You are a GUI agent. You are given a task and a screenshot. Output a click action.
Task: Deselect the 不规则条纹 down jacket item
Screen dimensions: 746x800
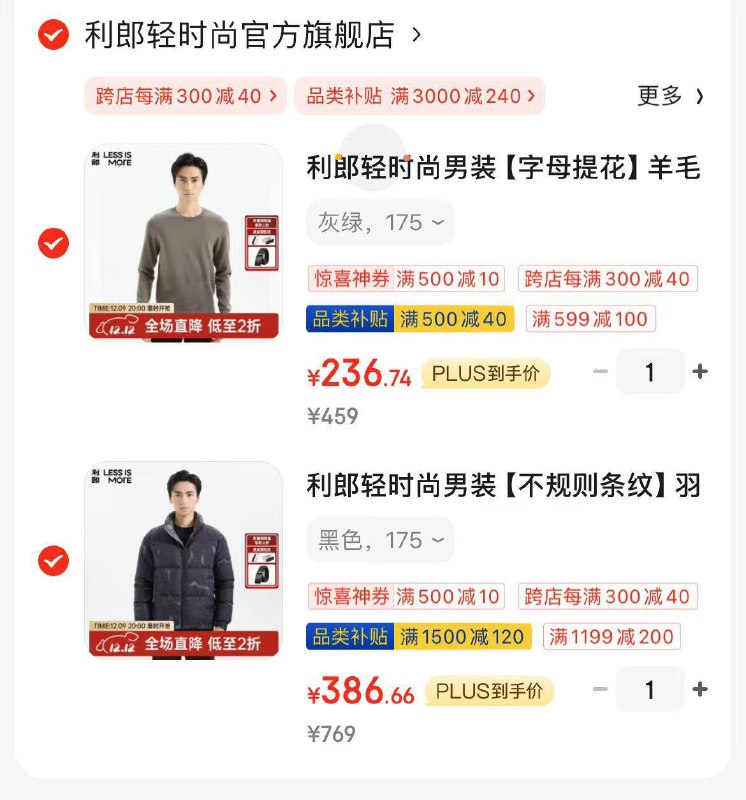pyautogui.click(x=53, y=561)
